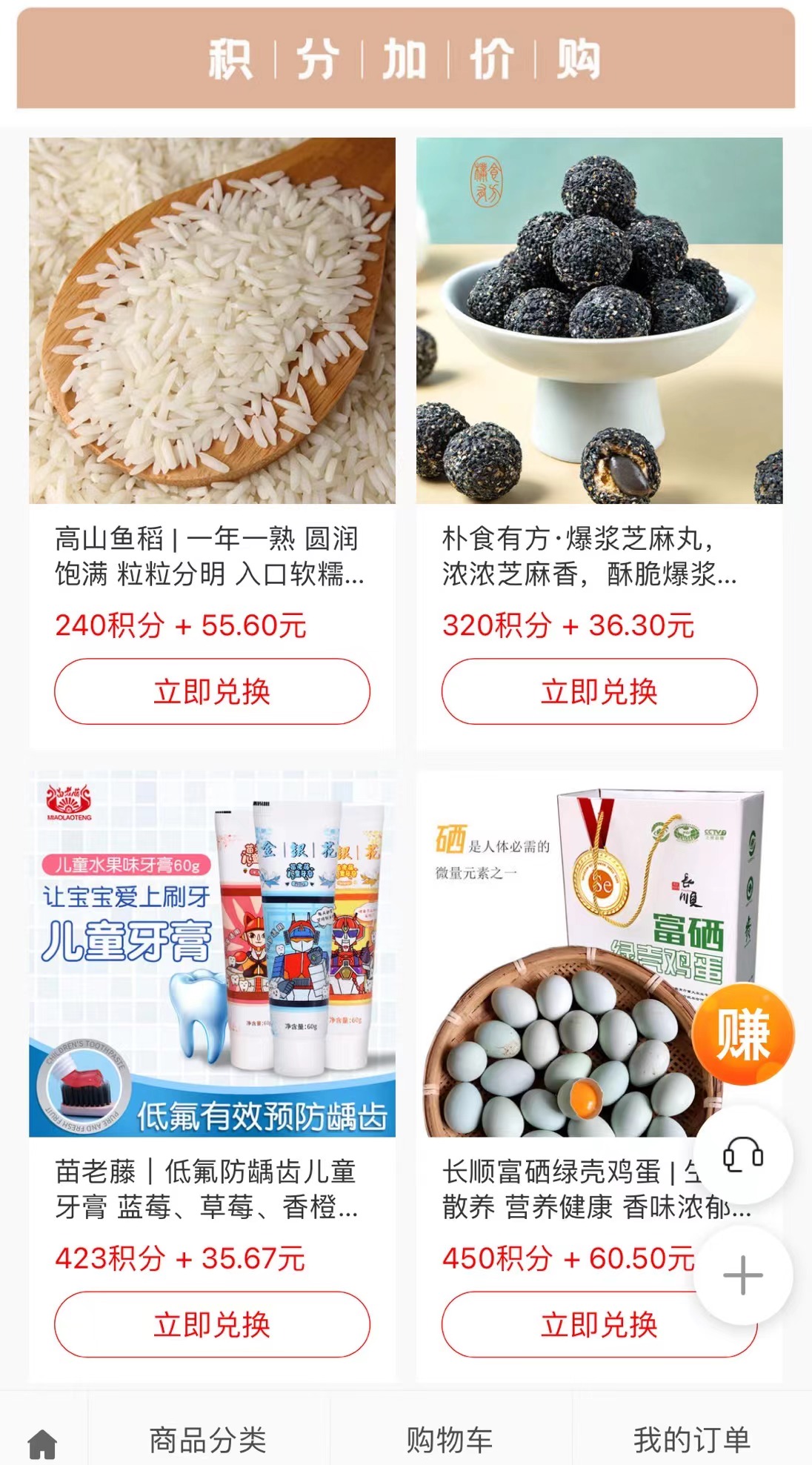Screen dimensions: 812x1465
Task: Open the 购物车 tab
Action: [450, 1440]
